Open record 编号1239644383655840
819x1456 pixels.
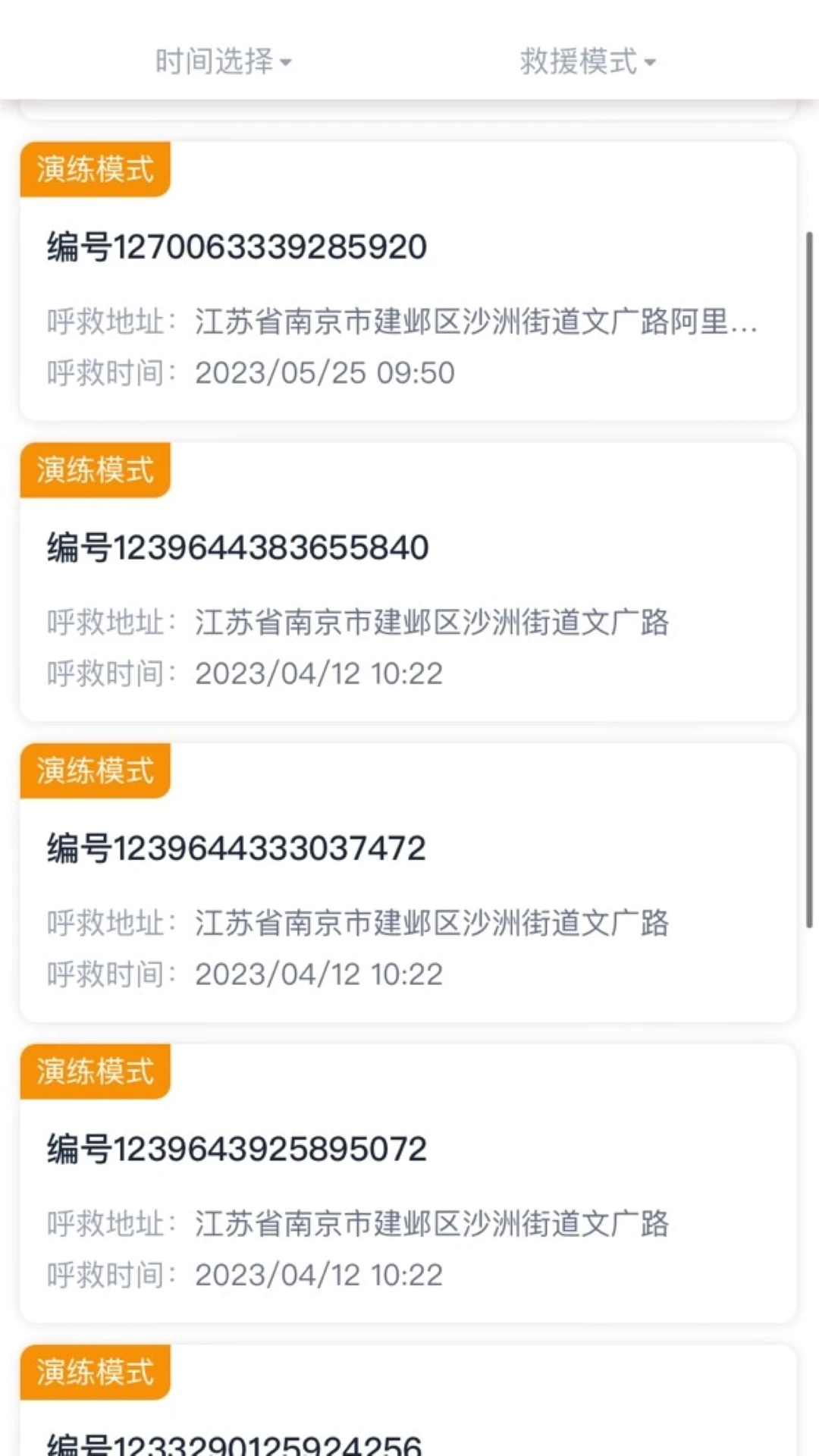coord(237,544)
